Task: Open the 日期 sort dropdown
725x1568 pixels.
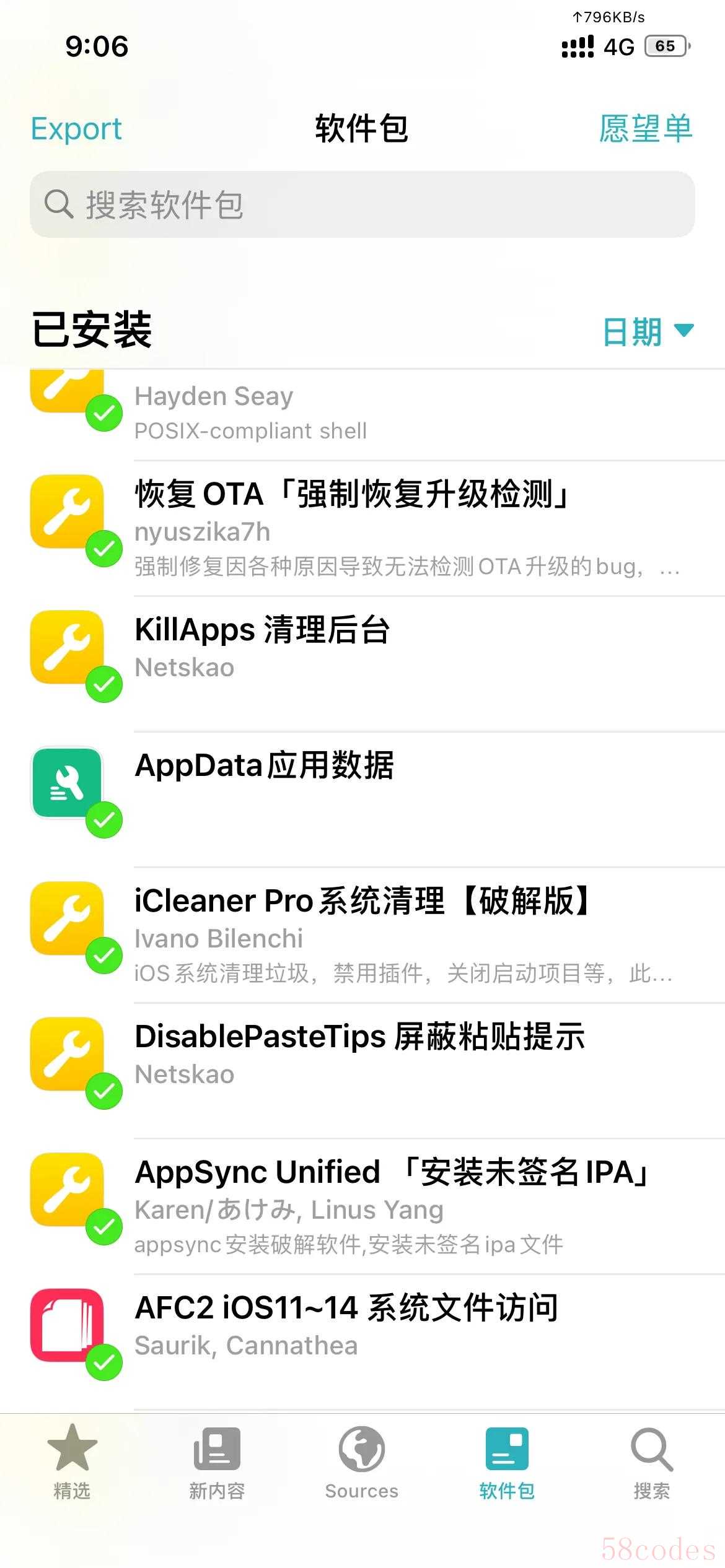Action: [x=647, y=331]
